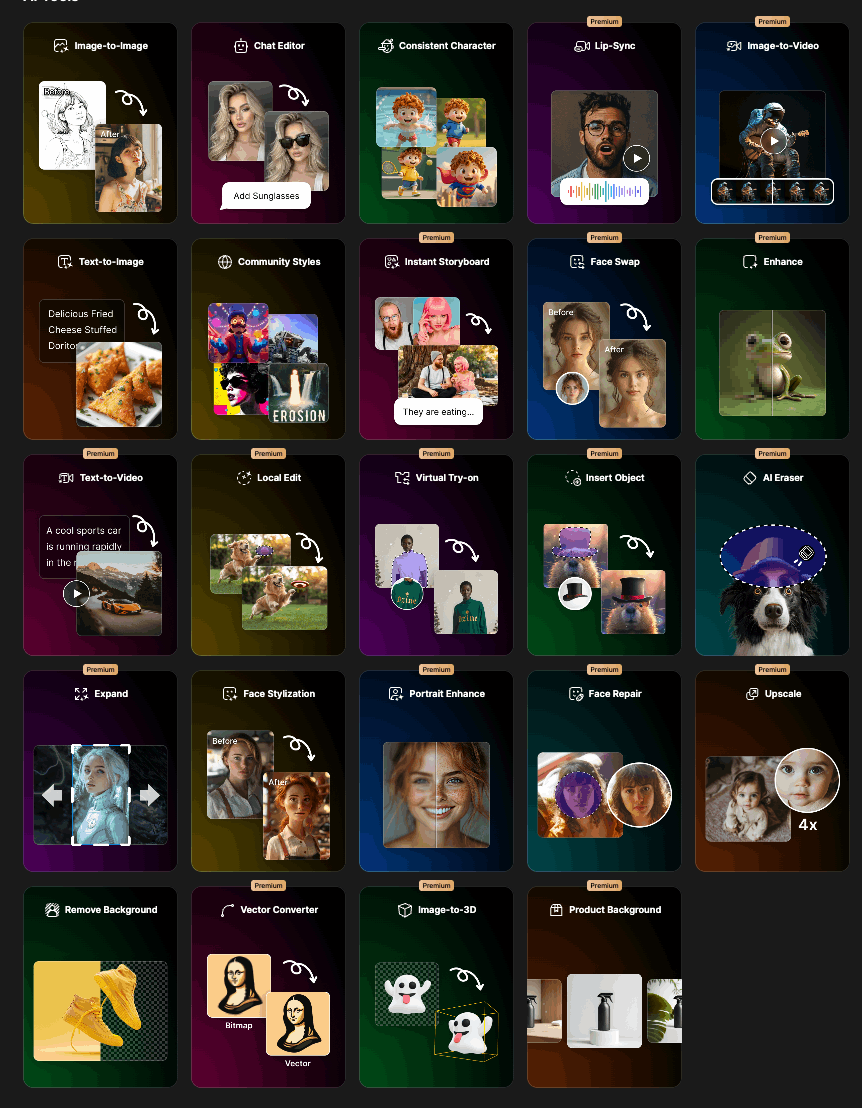Select the Consistent Character tool

click(x=436, y=123)
